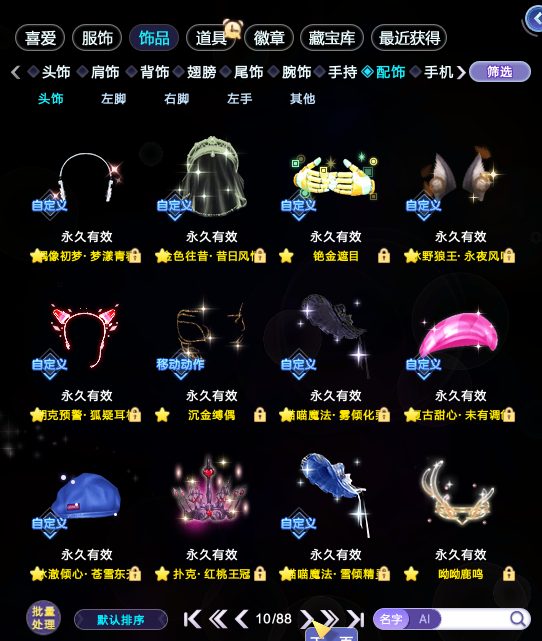The width and height of the screenshot is (542, 641).
Task: Go to the previous page
Action: pos(241,619)
